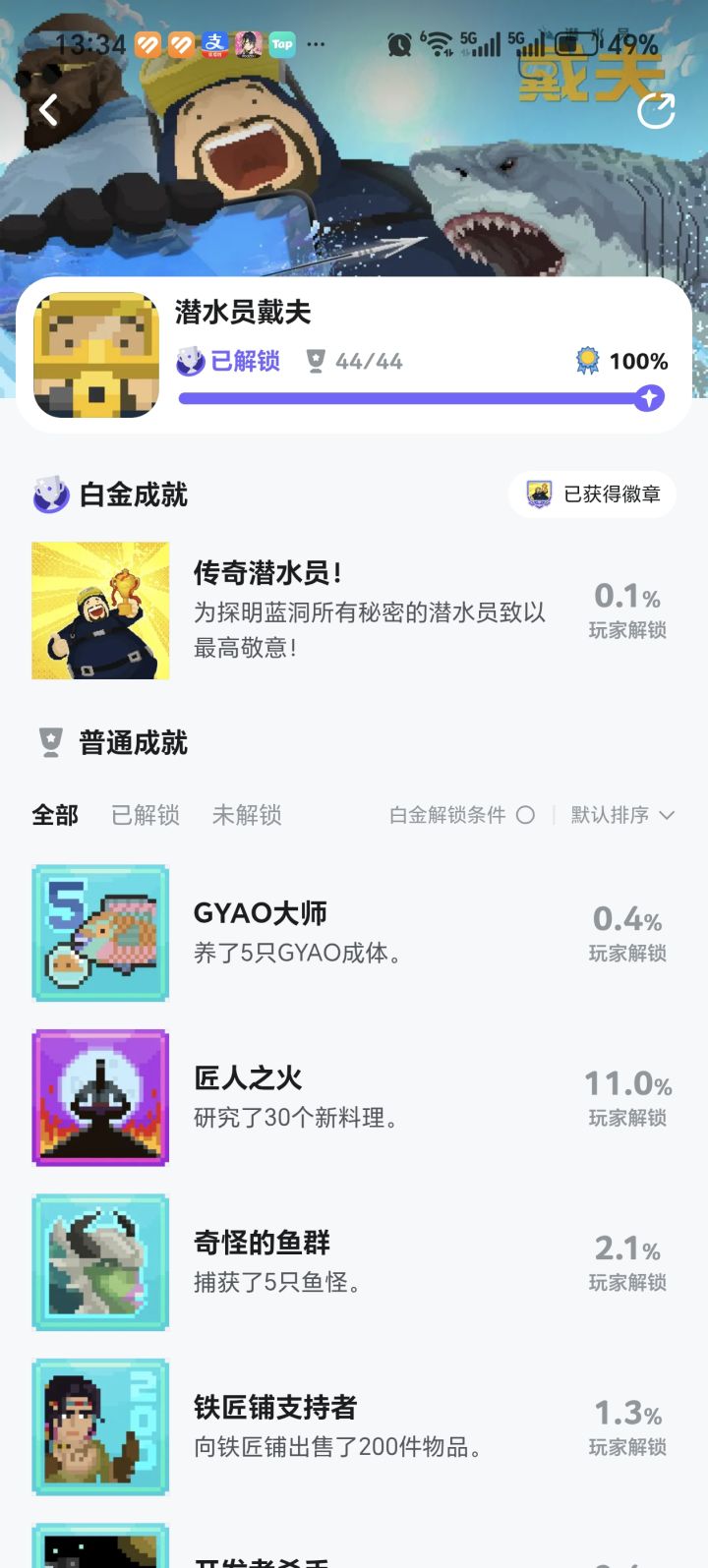Switch to the 全部 tab
This screenshot has width=708, height=1568.
(x=55, y=815)
